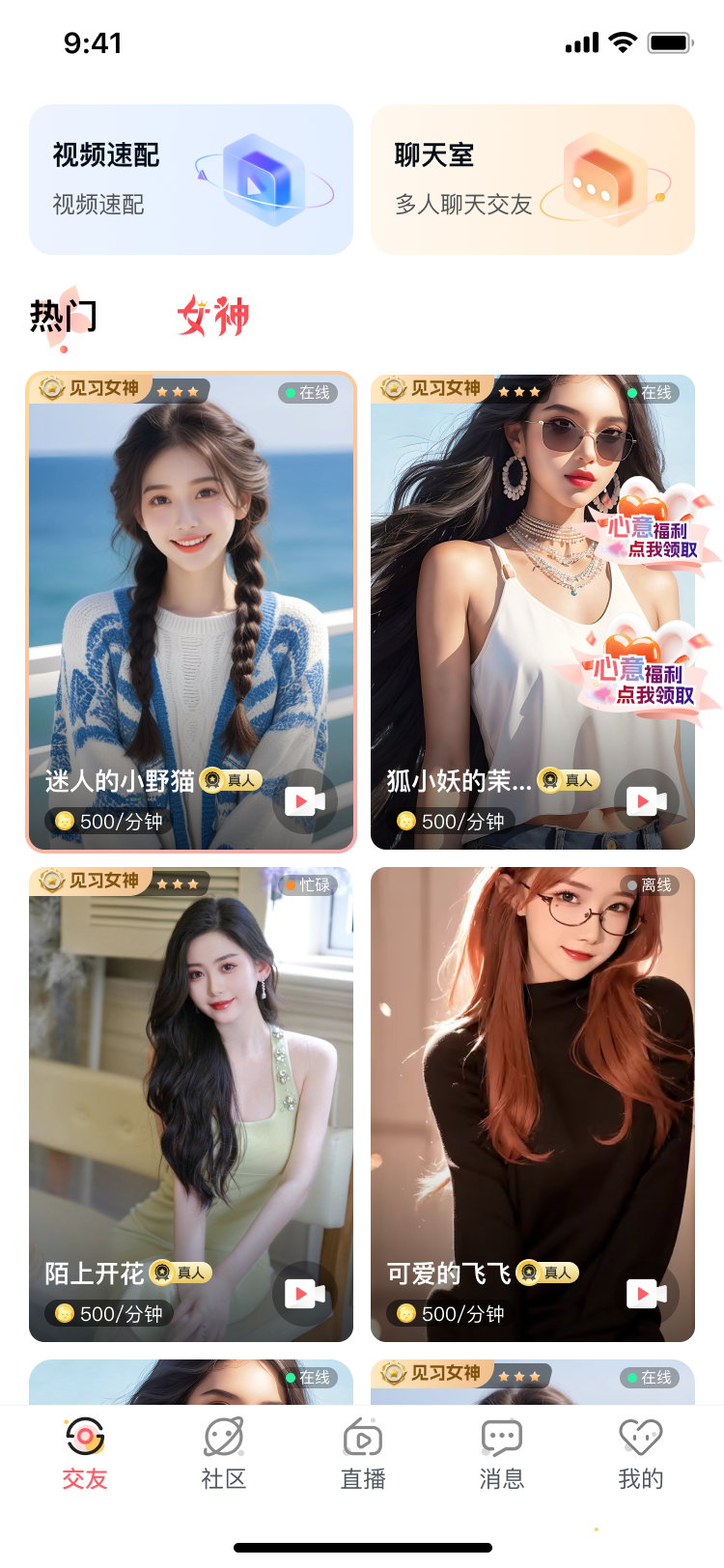Switch to the 女神 tab
The image size is (724, 1568).
point(213,317)
